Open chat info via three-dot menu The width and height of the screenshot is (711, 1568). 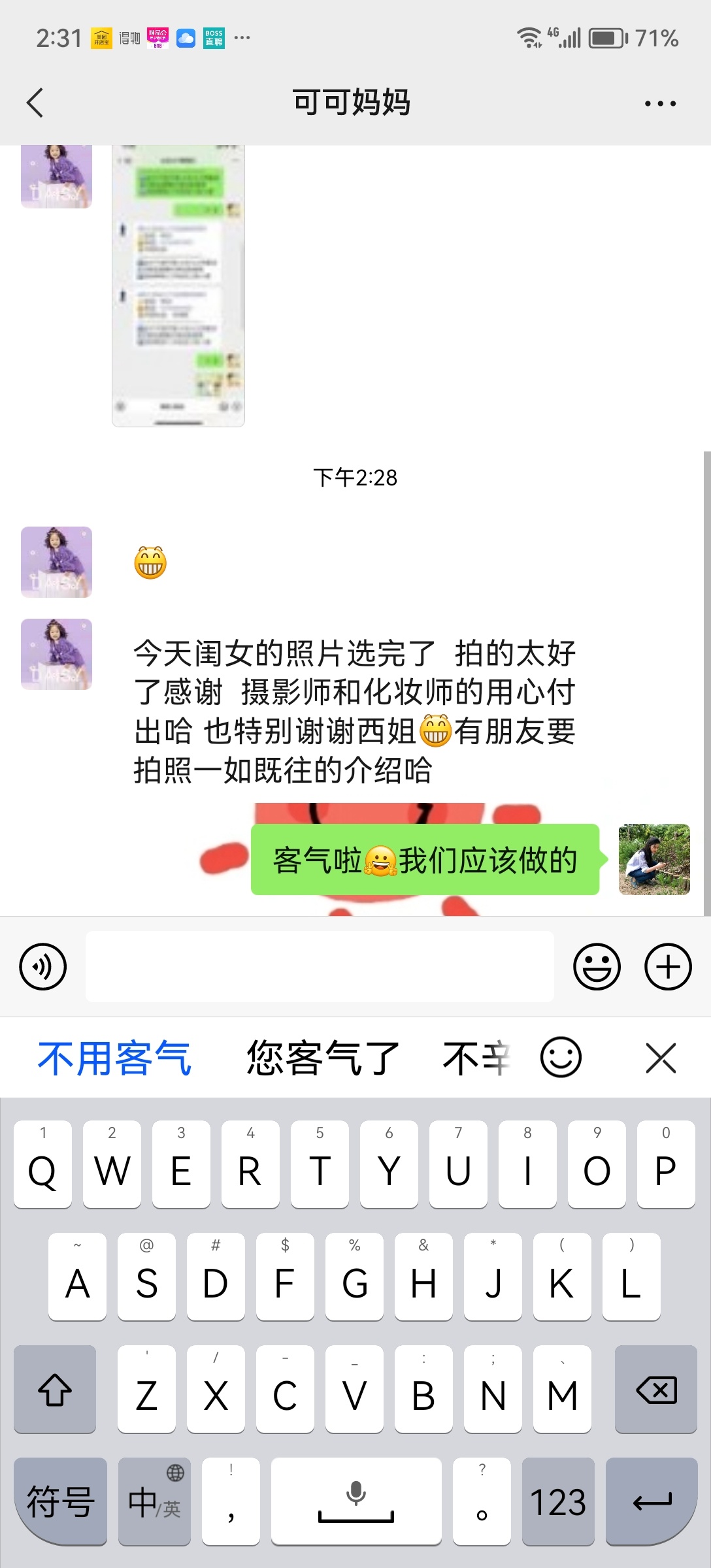[x=660, y=103]
